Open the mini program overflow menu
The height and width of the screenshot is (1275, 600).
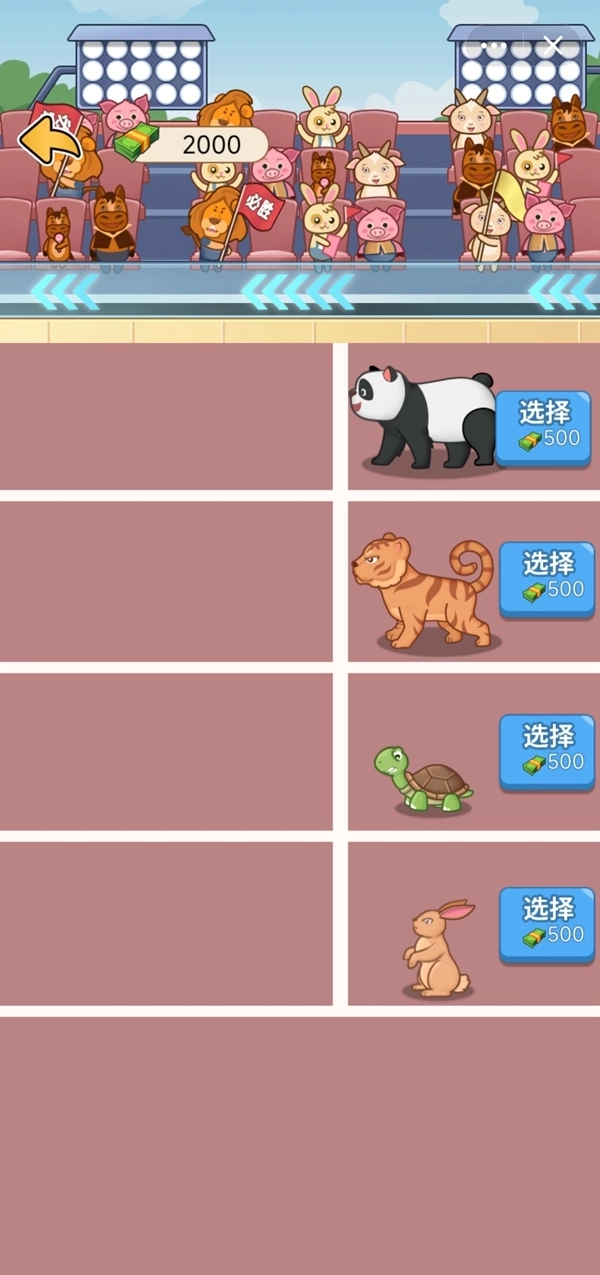493,45
